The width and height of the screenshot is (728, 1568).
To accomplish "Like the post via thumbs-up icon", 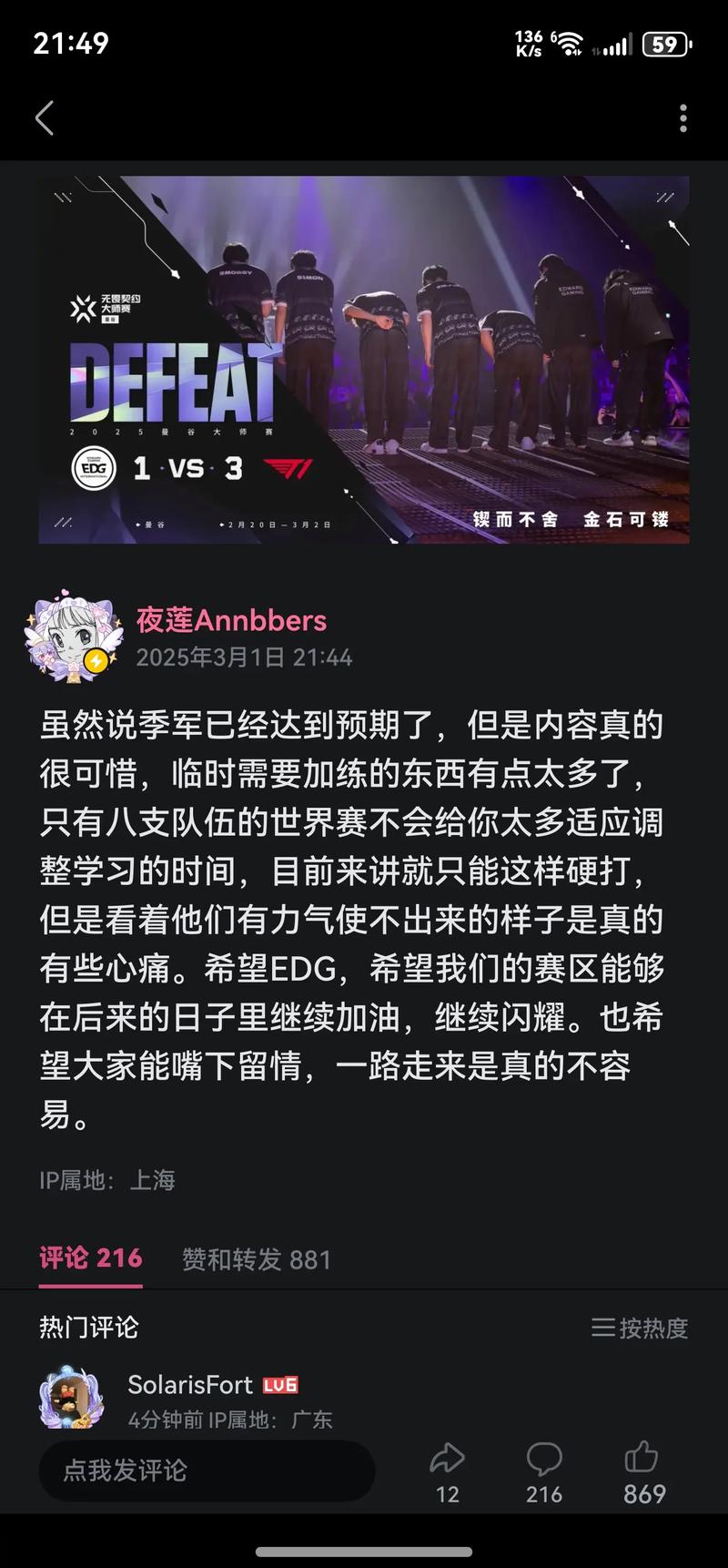I will 643,1459.
